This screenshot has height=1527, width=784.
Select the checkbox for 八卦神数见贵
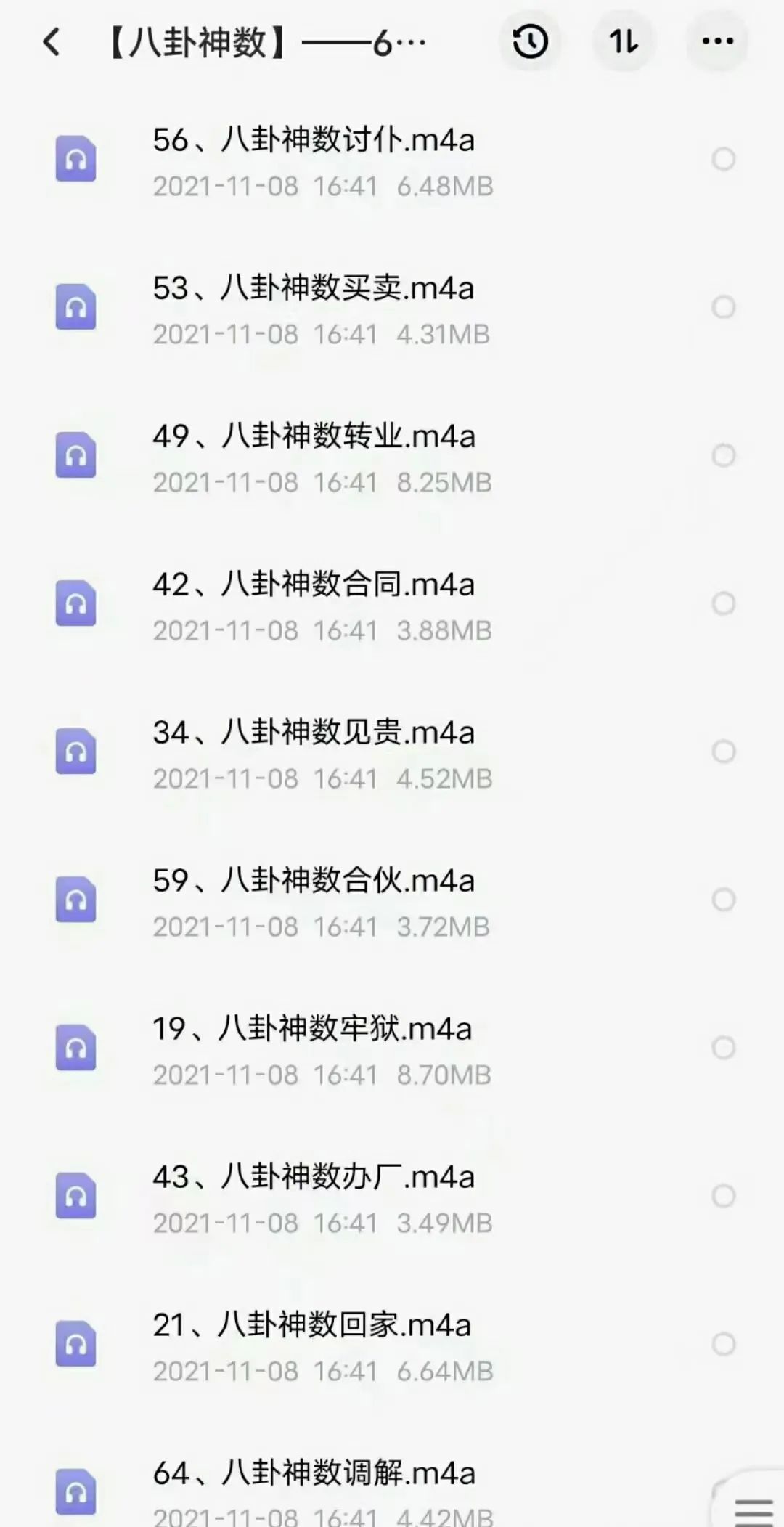point(723,750)
